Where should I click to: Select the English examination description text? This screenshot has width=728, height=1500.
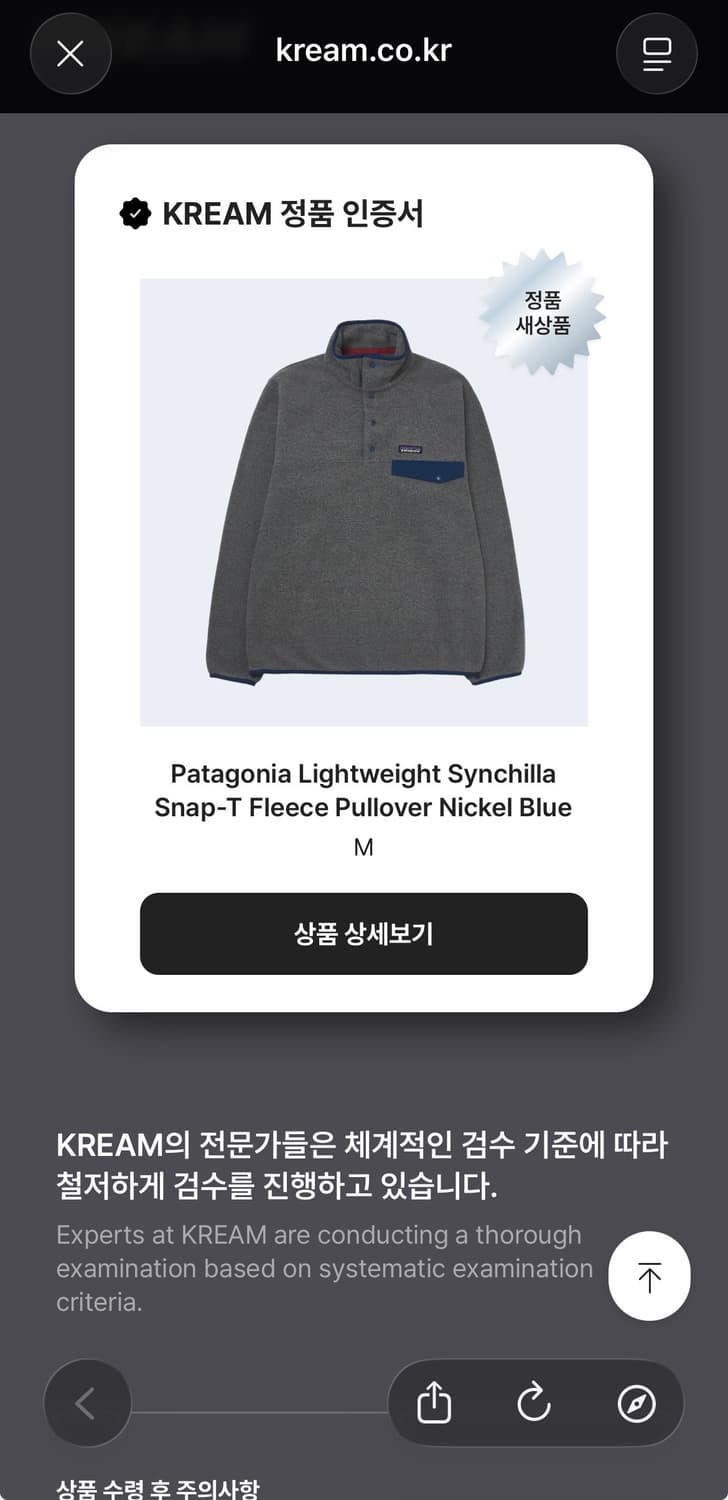click(x=320, y=1268)
